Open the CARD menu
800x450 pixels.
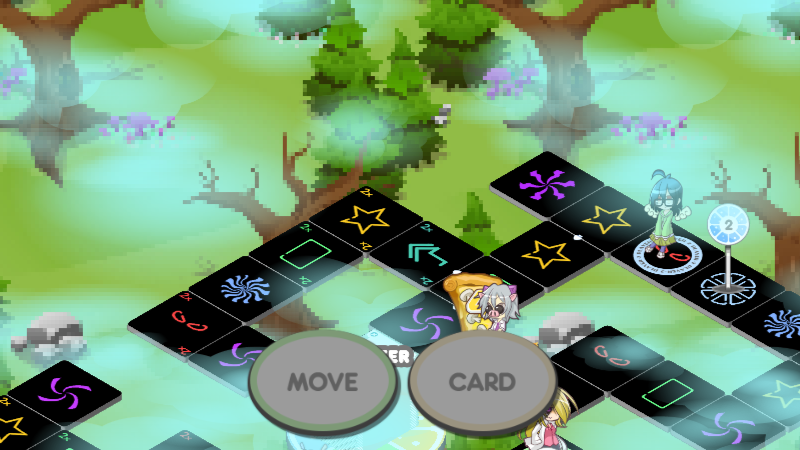pyautogui.click(x=482, y=381)
